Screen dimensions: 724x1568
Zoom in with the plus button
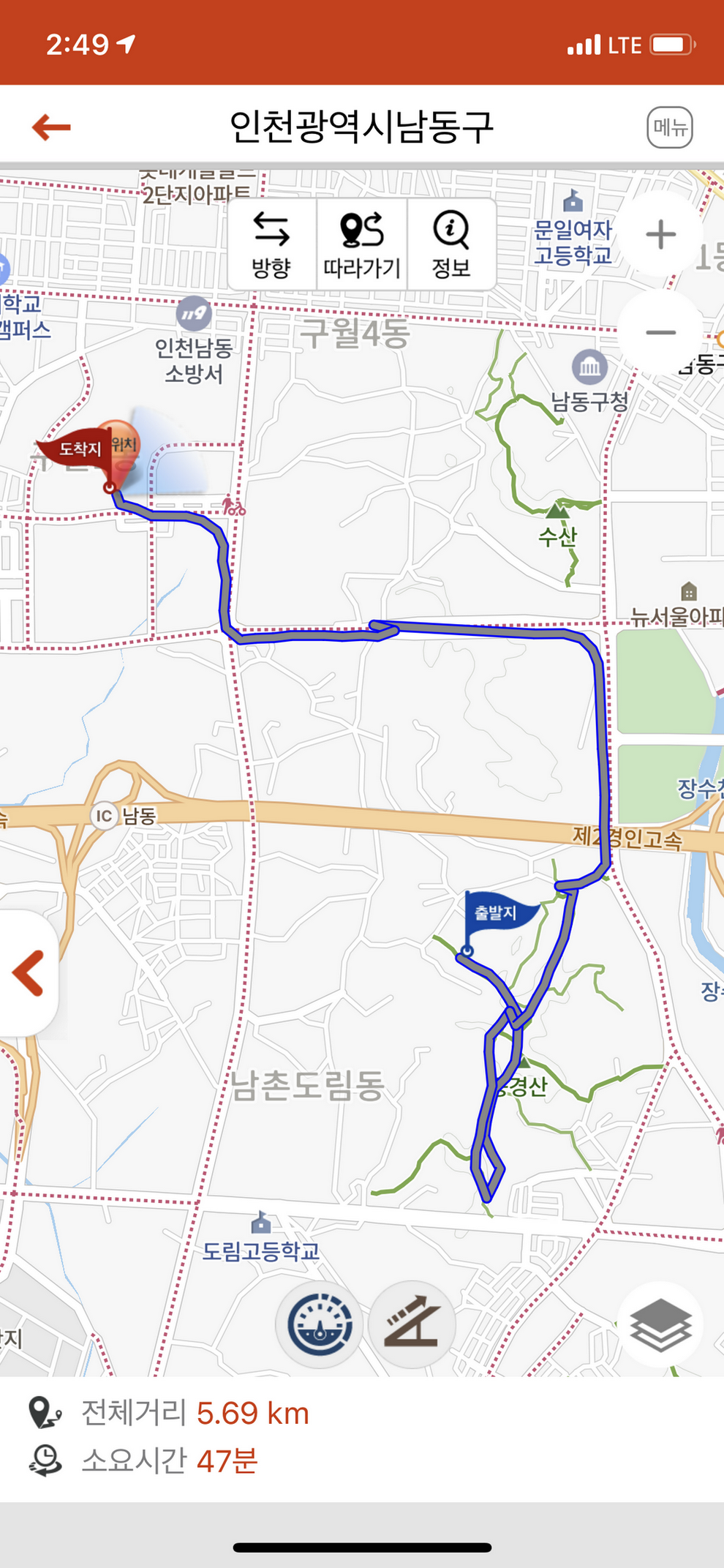click(x=660, y=235)
